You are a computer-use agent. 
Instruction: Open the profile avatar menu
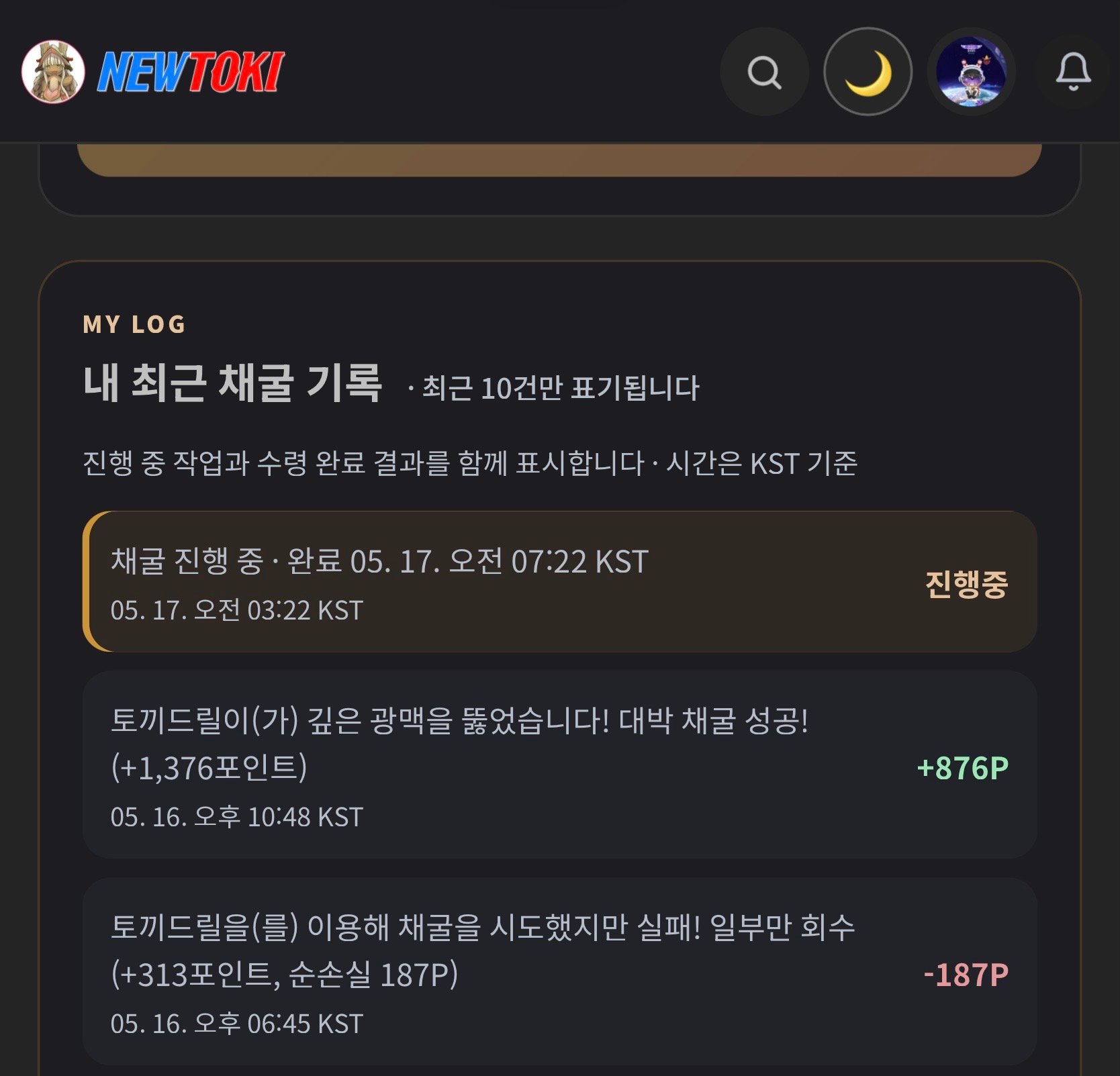[971, 71]
